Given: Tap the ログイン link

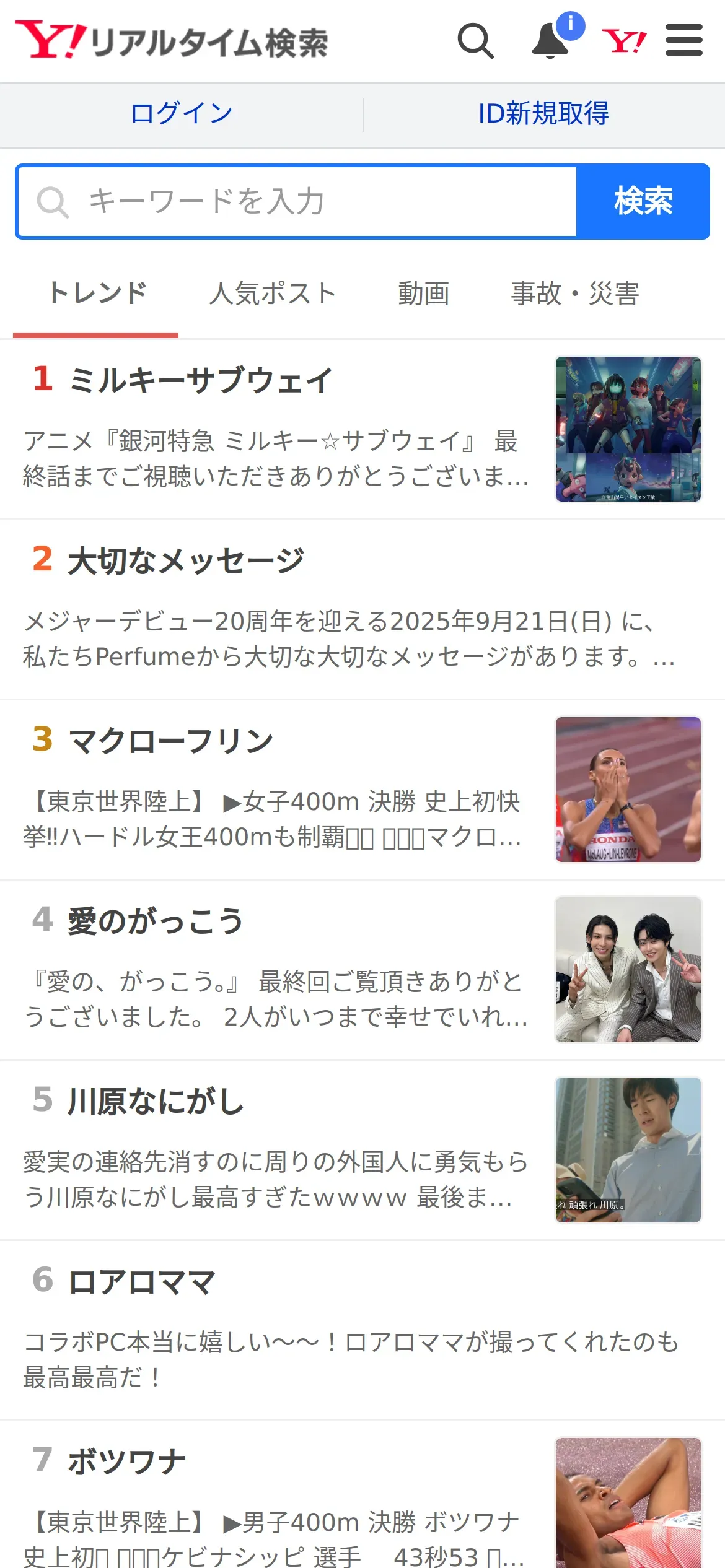Looking at the screenshot, I should (x=181, y=114).
